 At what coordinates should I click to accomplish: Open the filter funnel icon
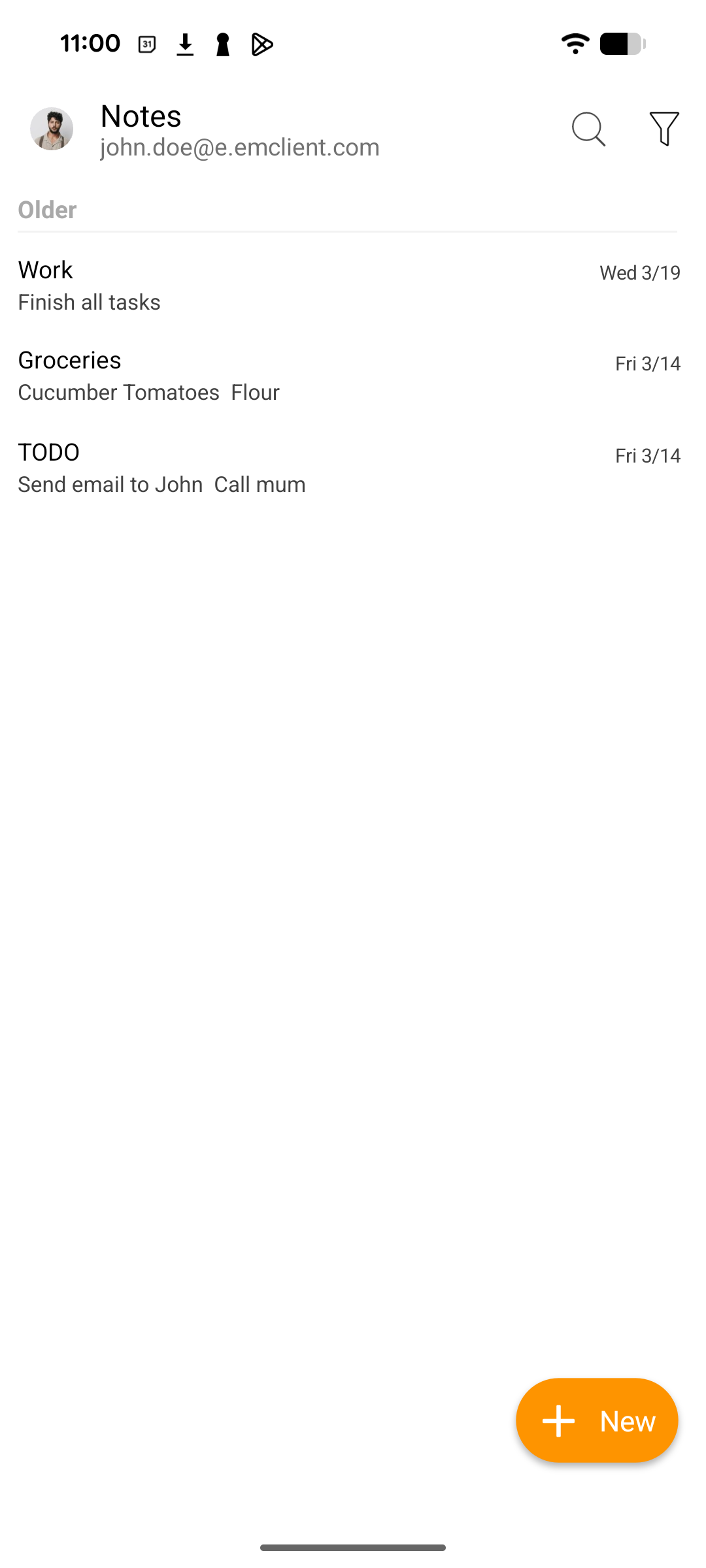[664, 129]
